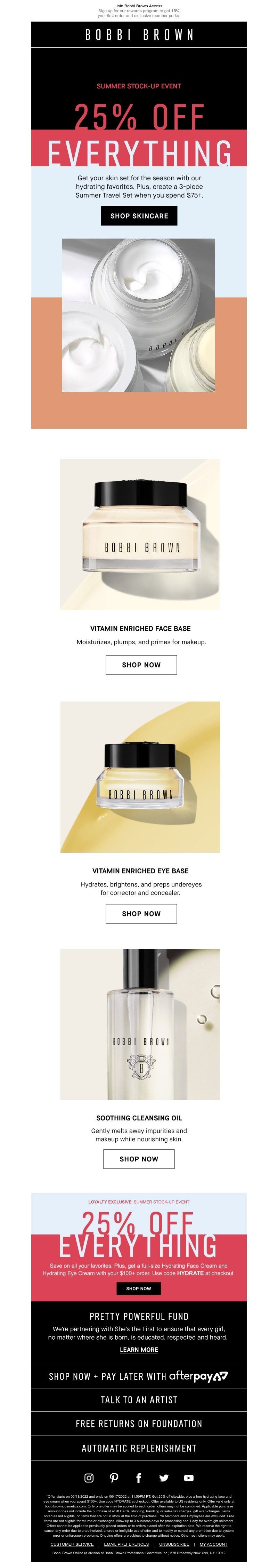This screenshot has height=1568, width=278.
Task: Open the YouTube icon
Action: (189, 1478)
